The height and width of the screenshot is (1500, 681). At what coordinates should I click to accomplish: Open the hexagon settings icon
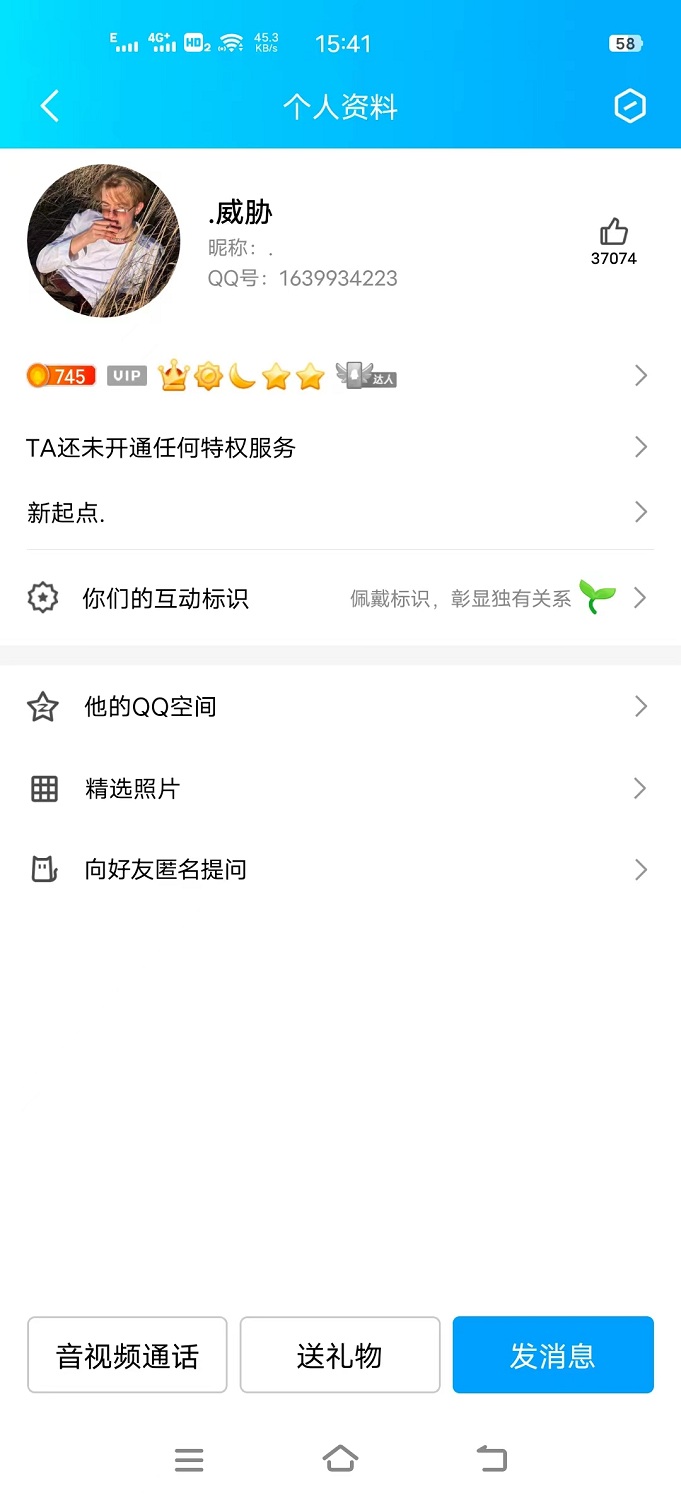click(x=629, y=106)
